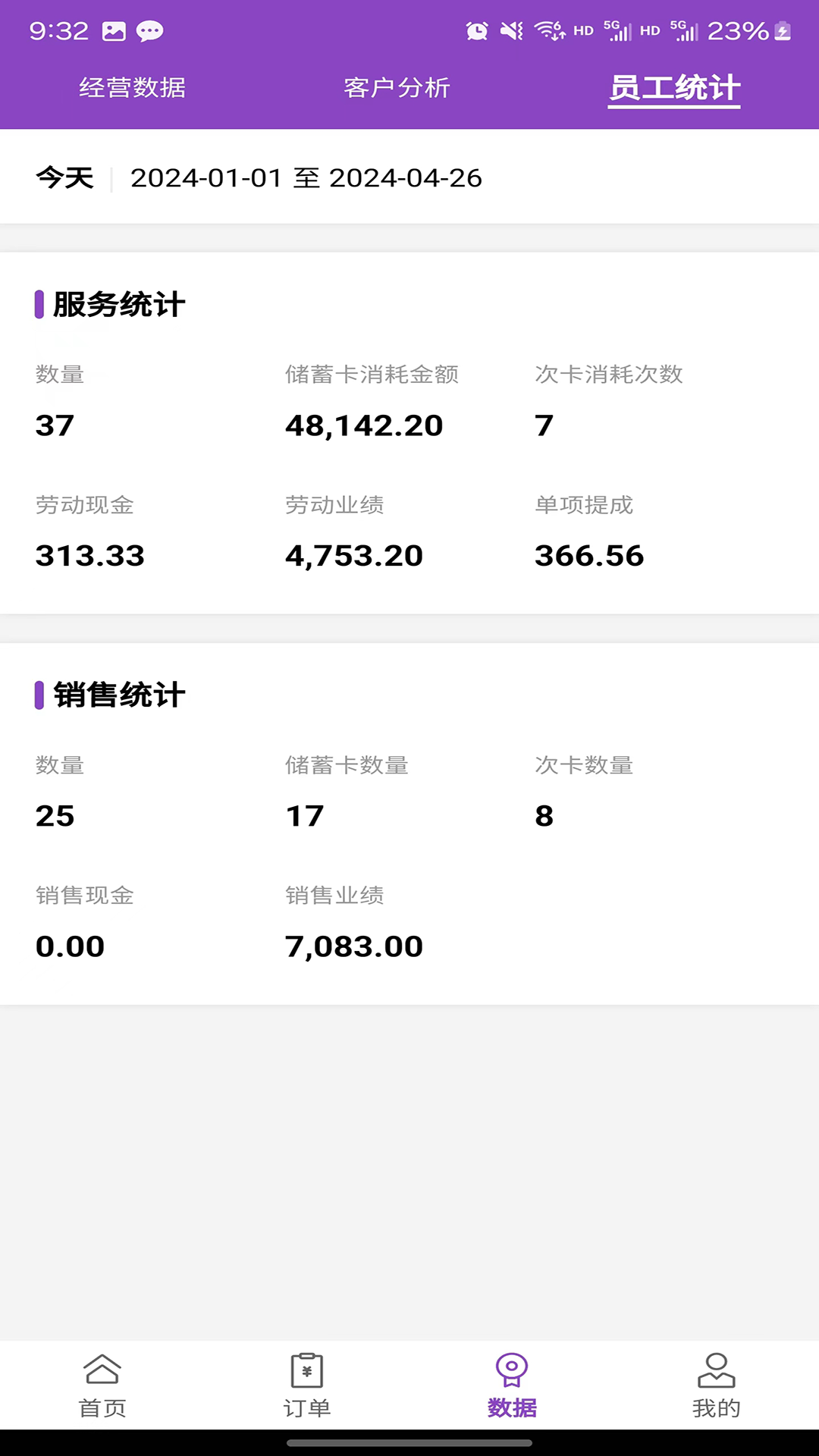Tap the 劳动业绩 value 4,753.20
This screenshot has width=819, height=1456.
point(353,555)
